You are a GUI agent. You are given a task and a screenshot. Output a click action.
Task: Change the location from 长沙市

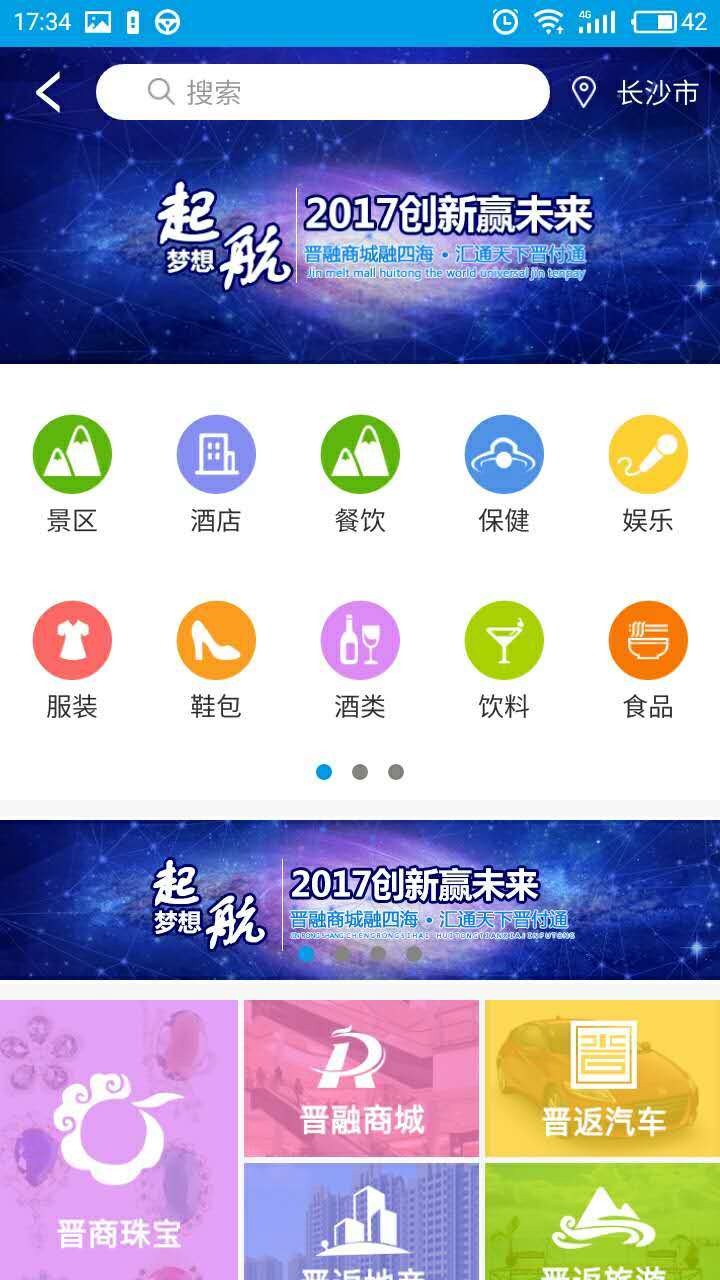(x=634, y=93)
